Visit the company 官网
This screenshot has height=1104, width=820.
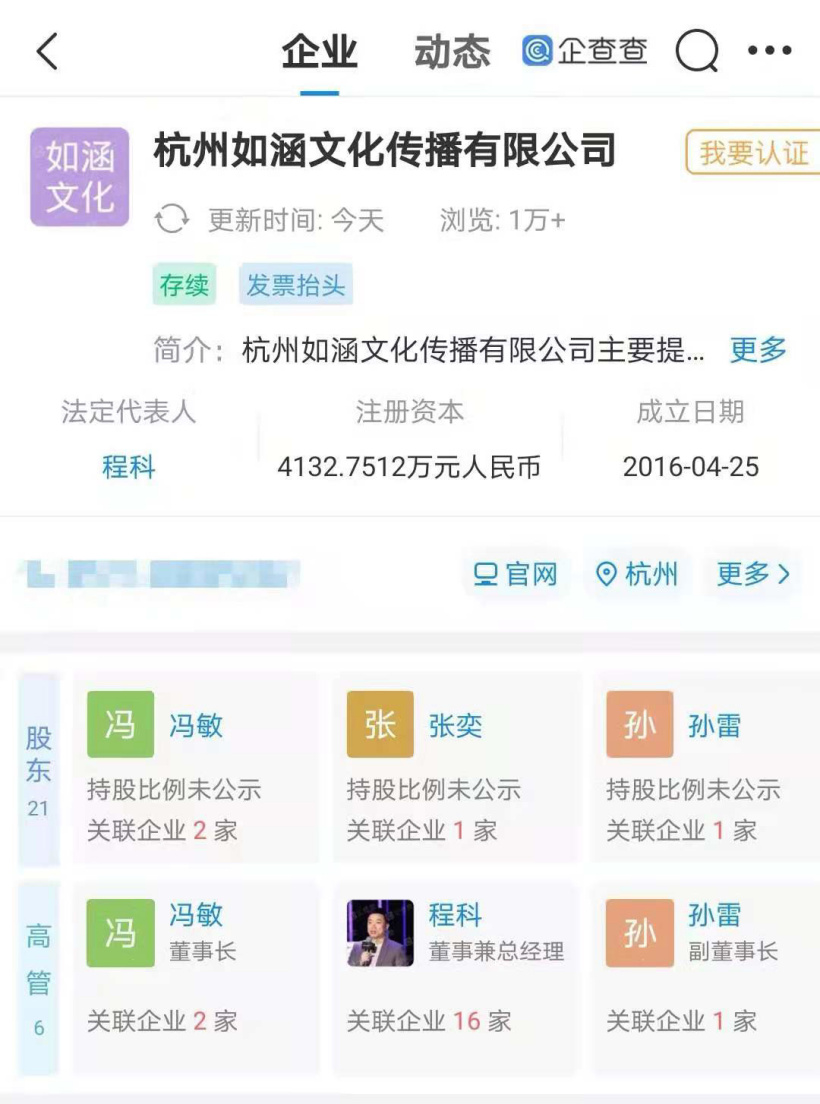click(x=516, y=574)
